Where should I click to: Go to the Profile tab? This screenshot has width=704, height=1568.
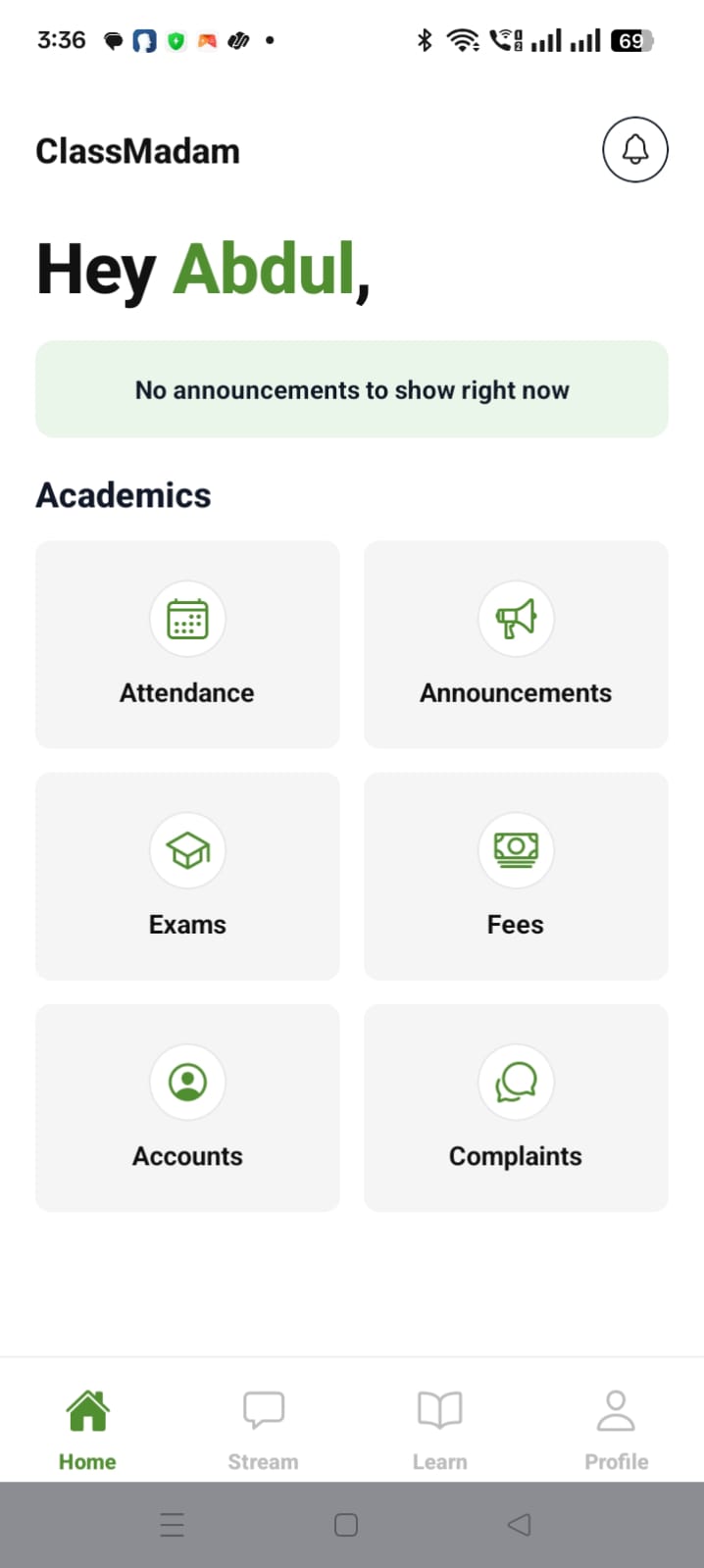point(616,1430)
